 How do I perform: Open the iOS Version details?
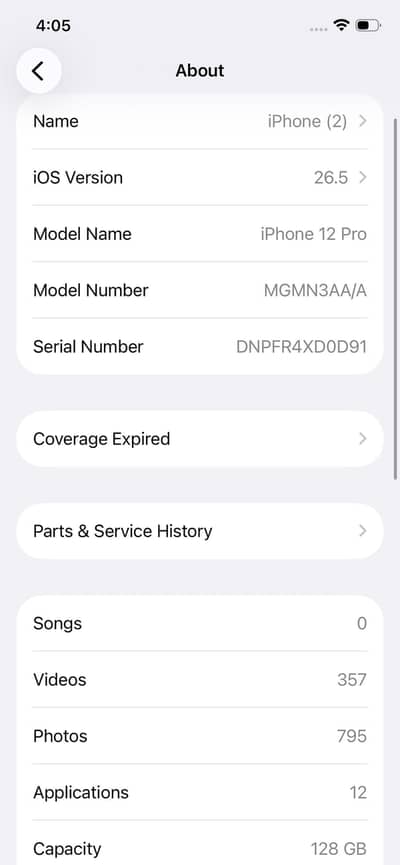click(200, 178)
